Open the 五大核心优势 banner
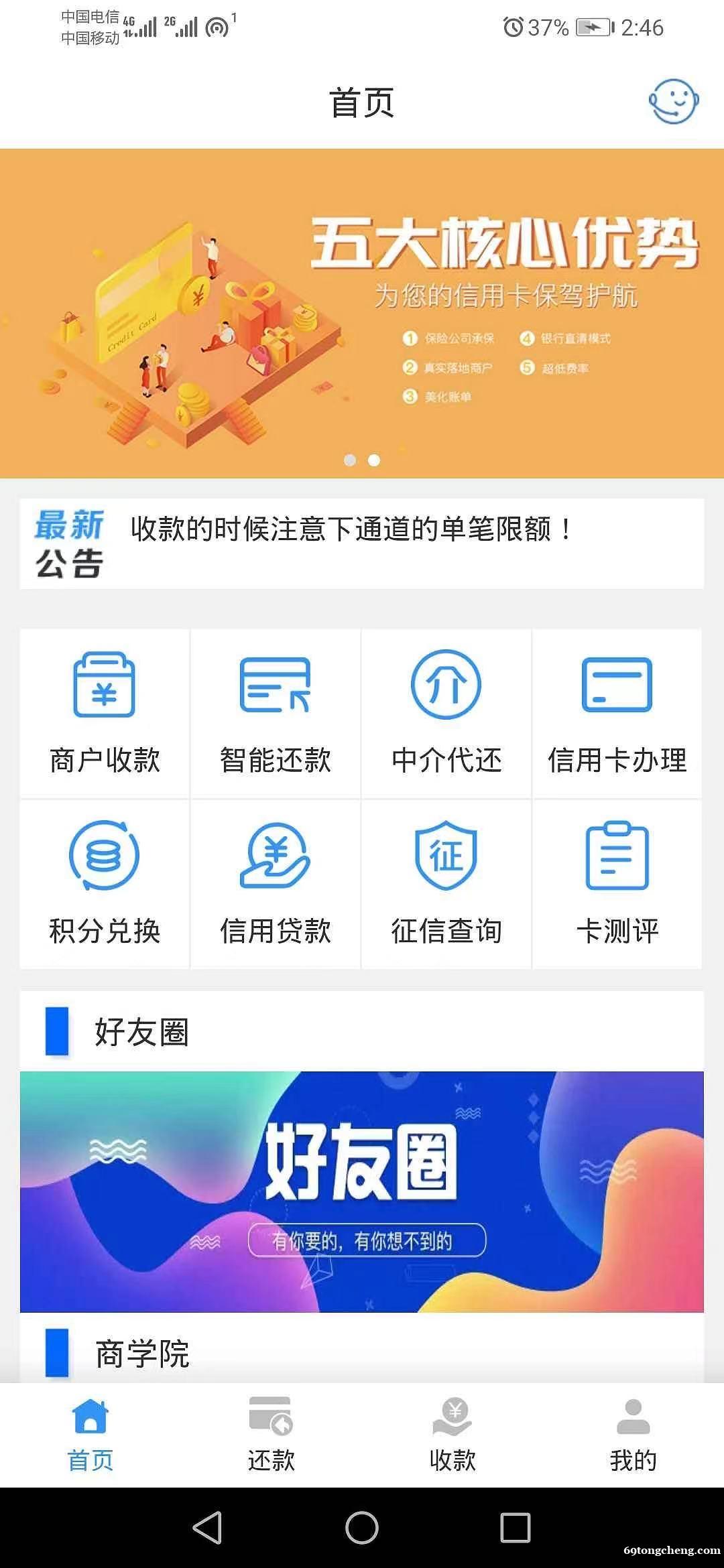Viewport: 724px width, 1568px height. tap(362, 308)
